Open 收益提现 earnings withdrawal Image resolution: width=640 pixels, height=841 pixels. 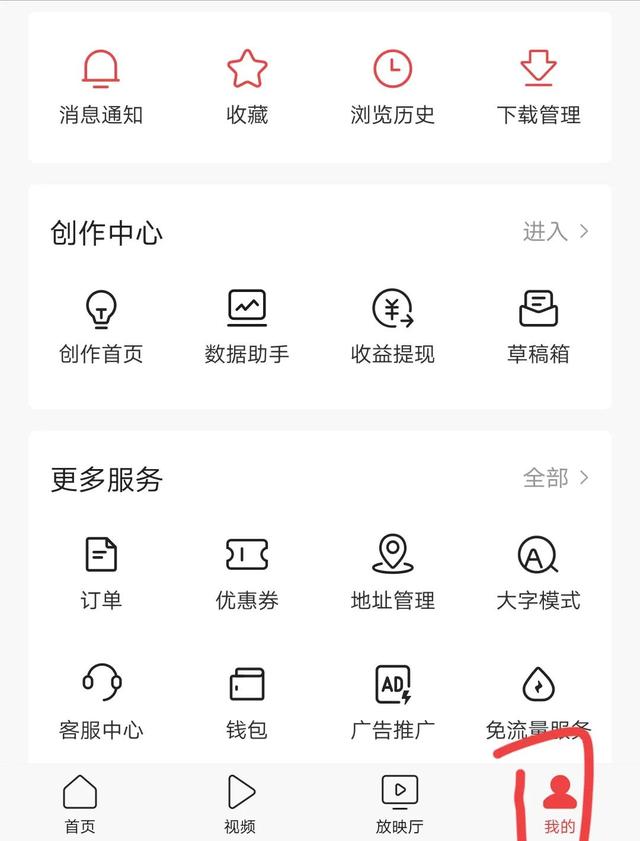[x=393, y=326]
